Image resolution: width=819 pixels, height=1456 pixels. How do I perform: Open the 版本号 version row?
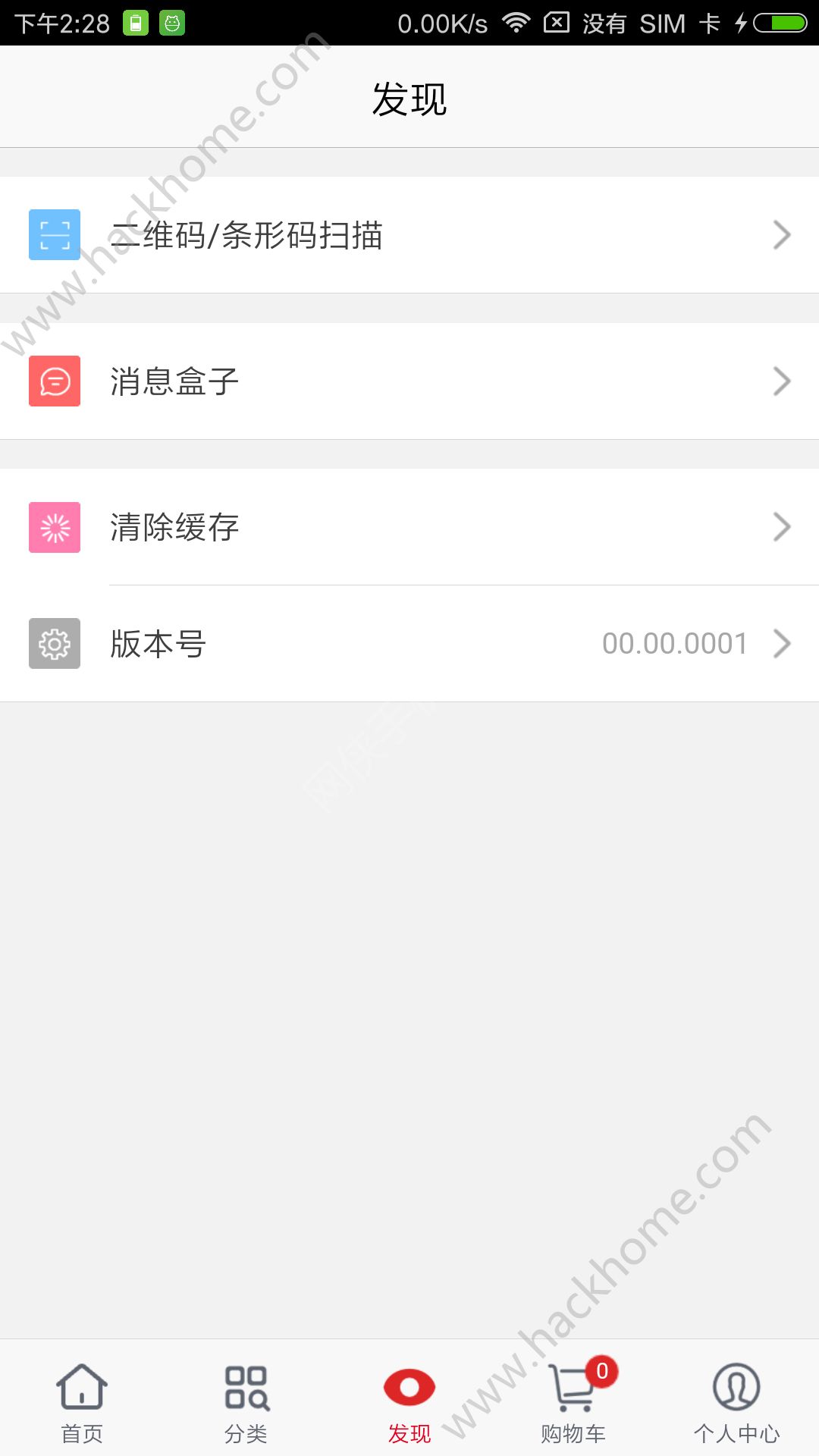[409, 644]
